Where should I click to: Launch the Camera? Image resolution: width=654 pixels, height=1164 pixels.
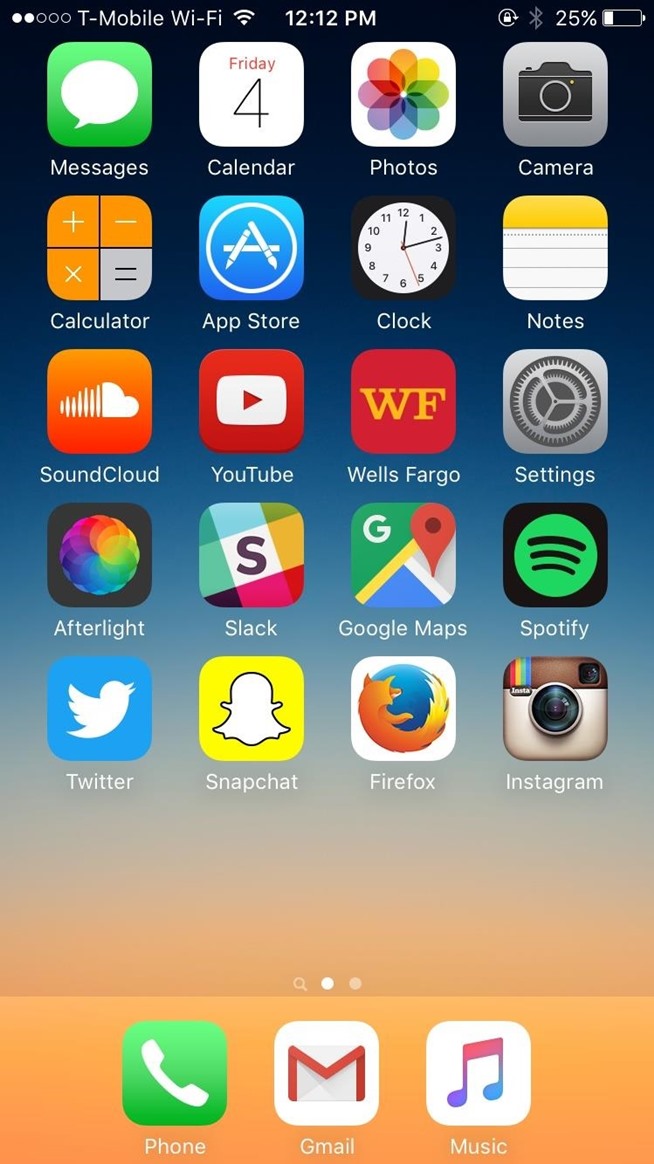pos(555,95)
